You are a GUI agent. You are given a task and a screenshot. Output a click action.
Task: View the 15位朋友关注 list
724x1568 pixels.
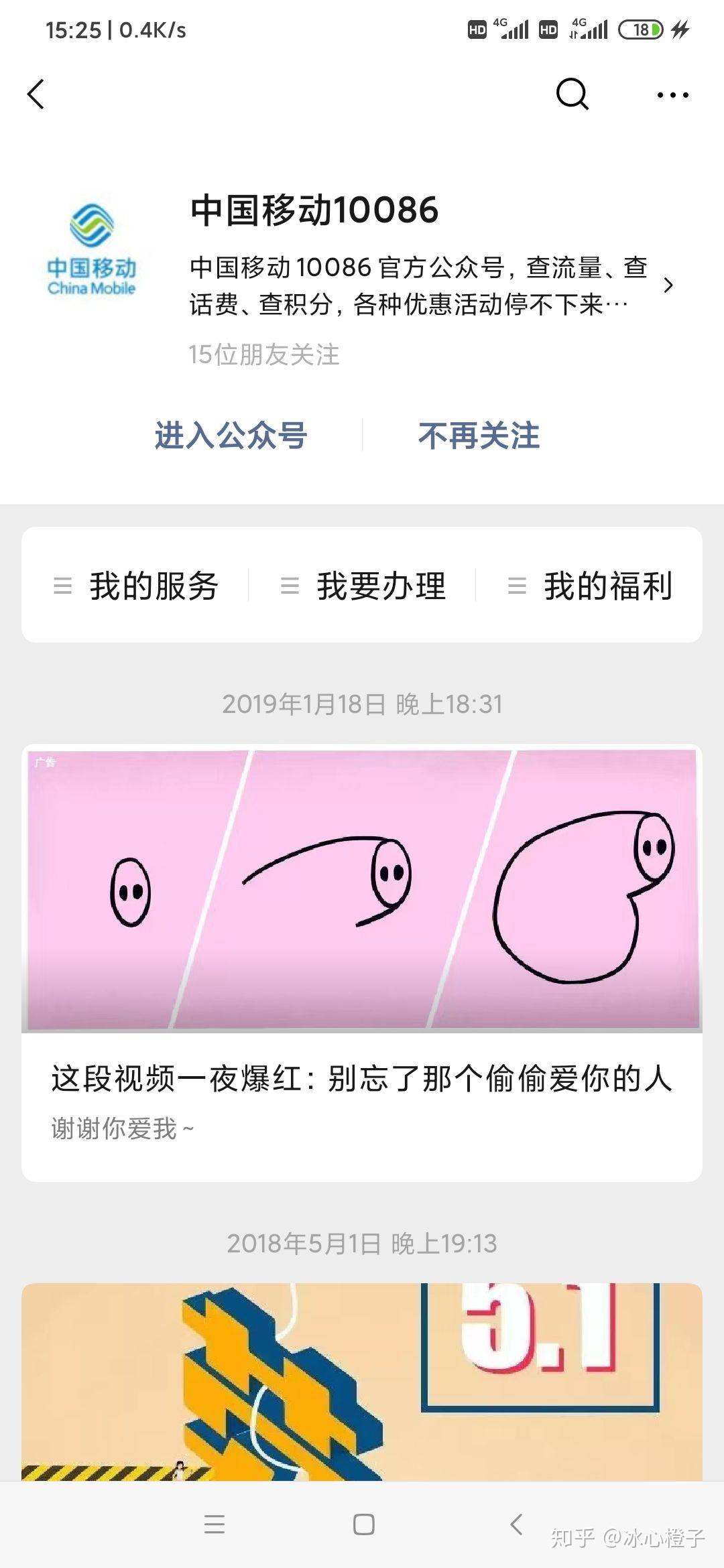(264, 356)
